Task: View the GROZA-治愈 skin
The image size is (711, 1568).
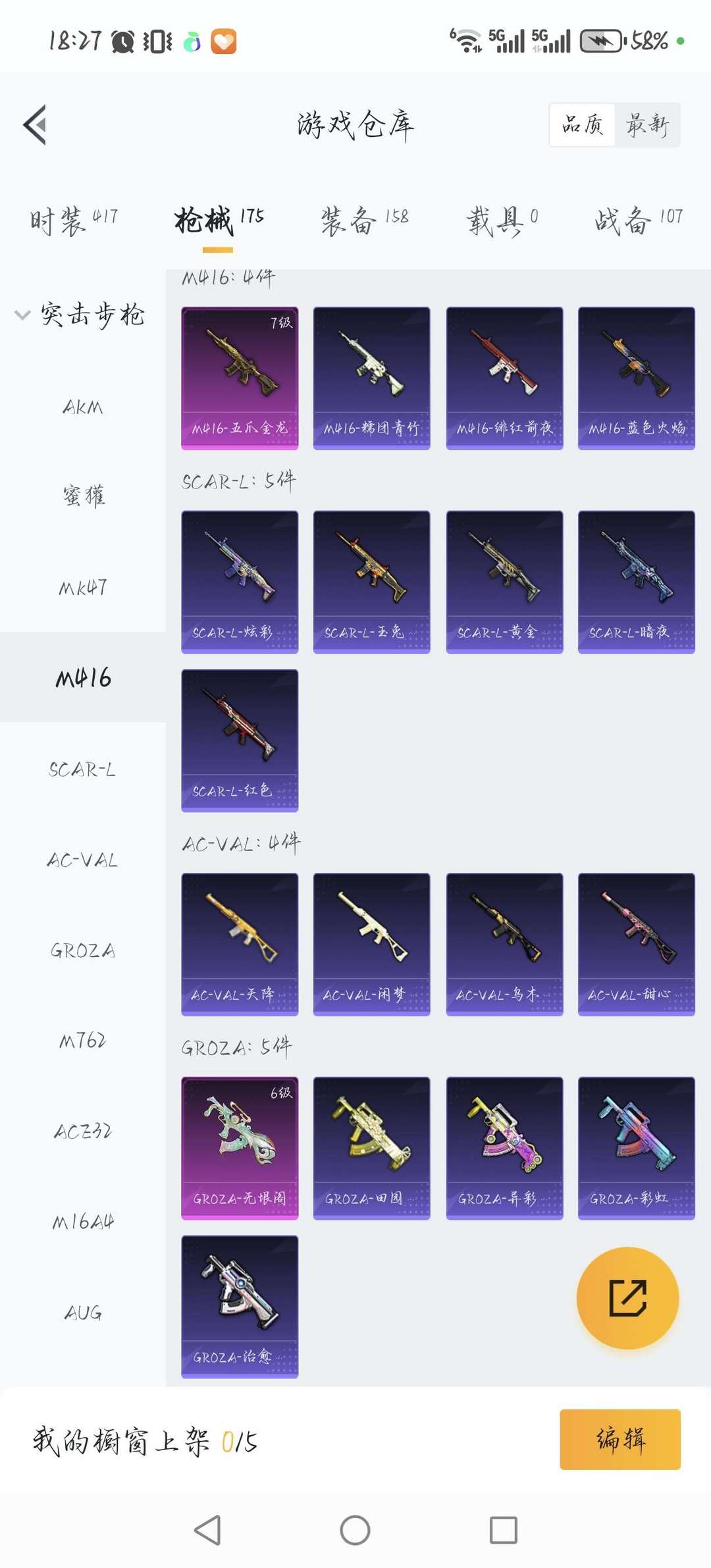Action: tap(240, 1306)
